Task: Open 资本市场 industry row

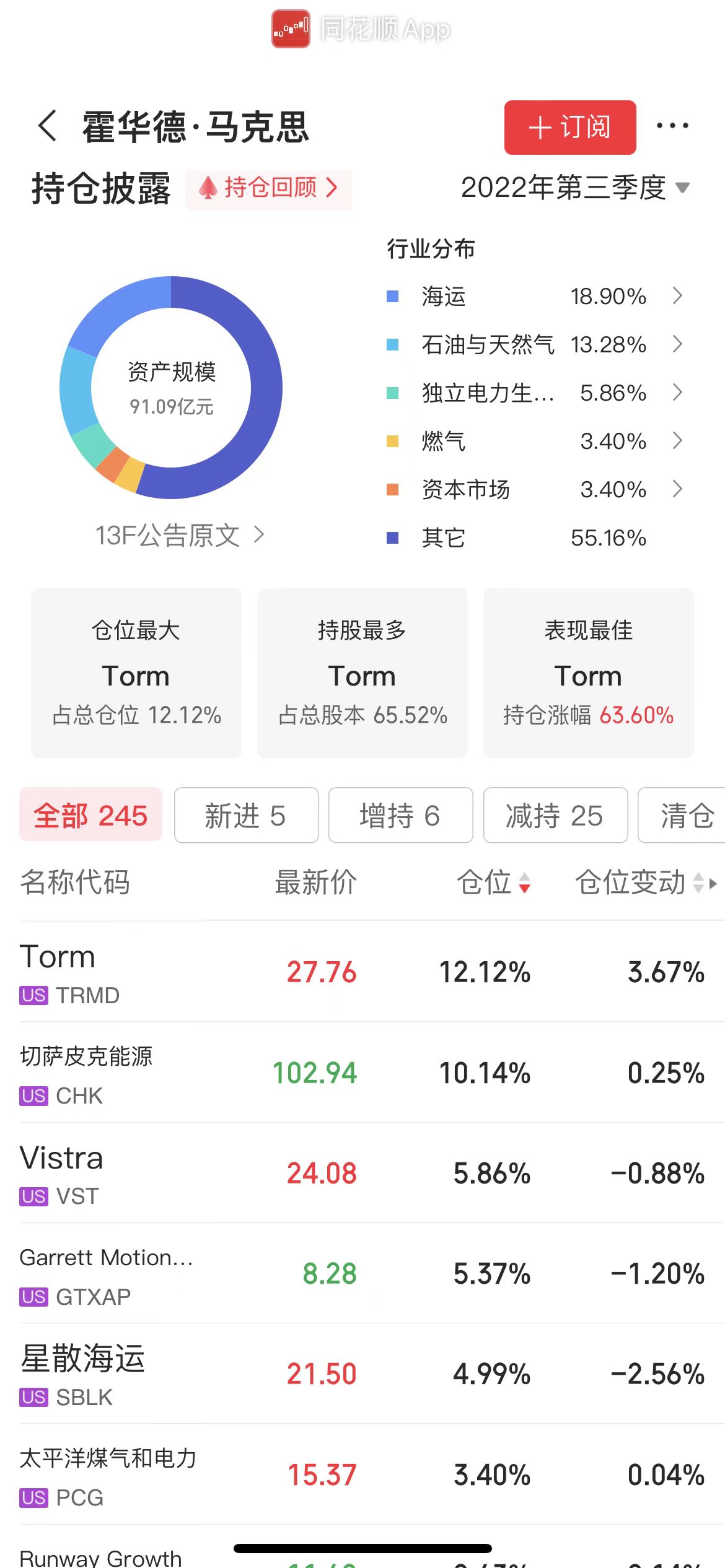Action: coord(534,490)
